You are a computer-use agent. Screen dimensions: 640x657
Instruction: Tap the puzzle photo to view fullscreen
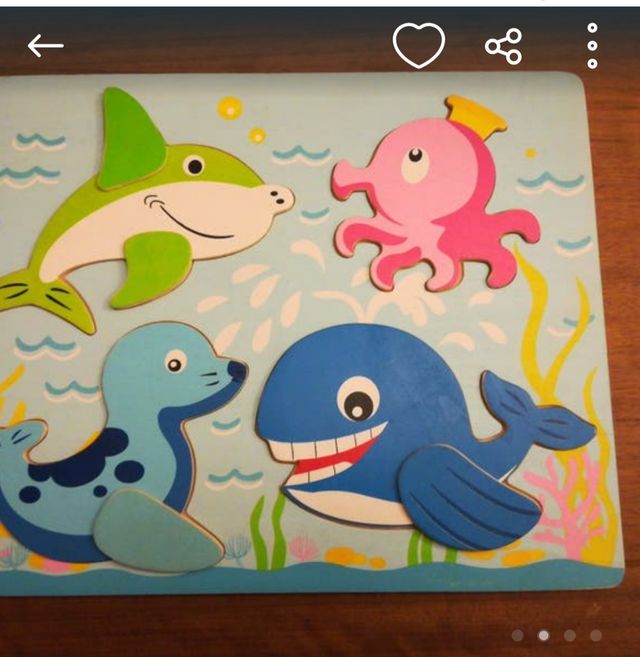pyautogui.click(x=320, y=340)
